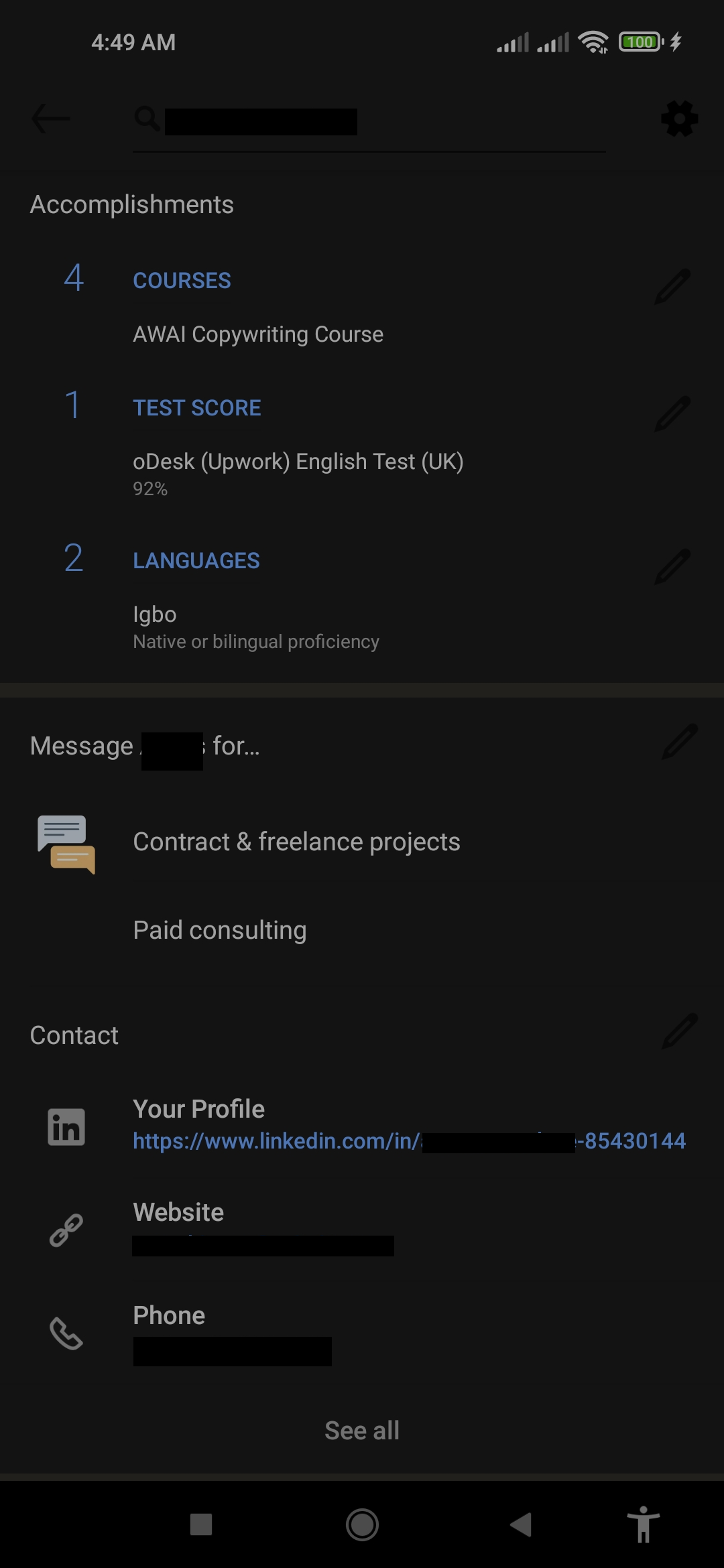Select Contract & freelance projects
Screen dimensions: 724x1568
pos(296,842)
